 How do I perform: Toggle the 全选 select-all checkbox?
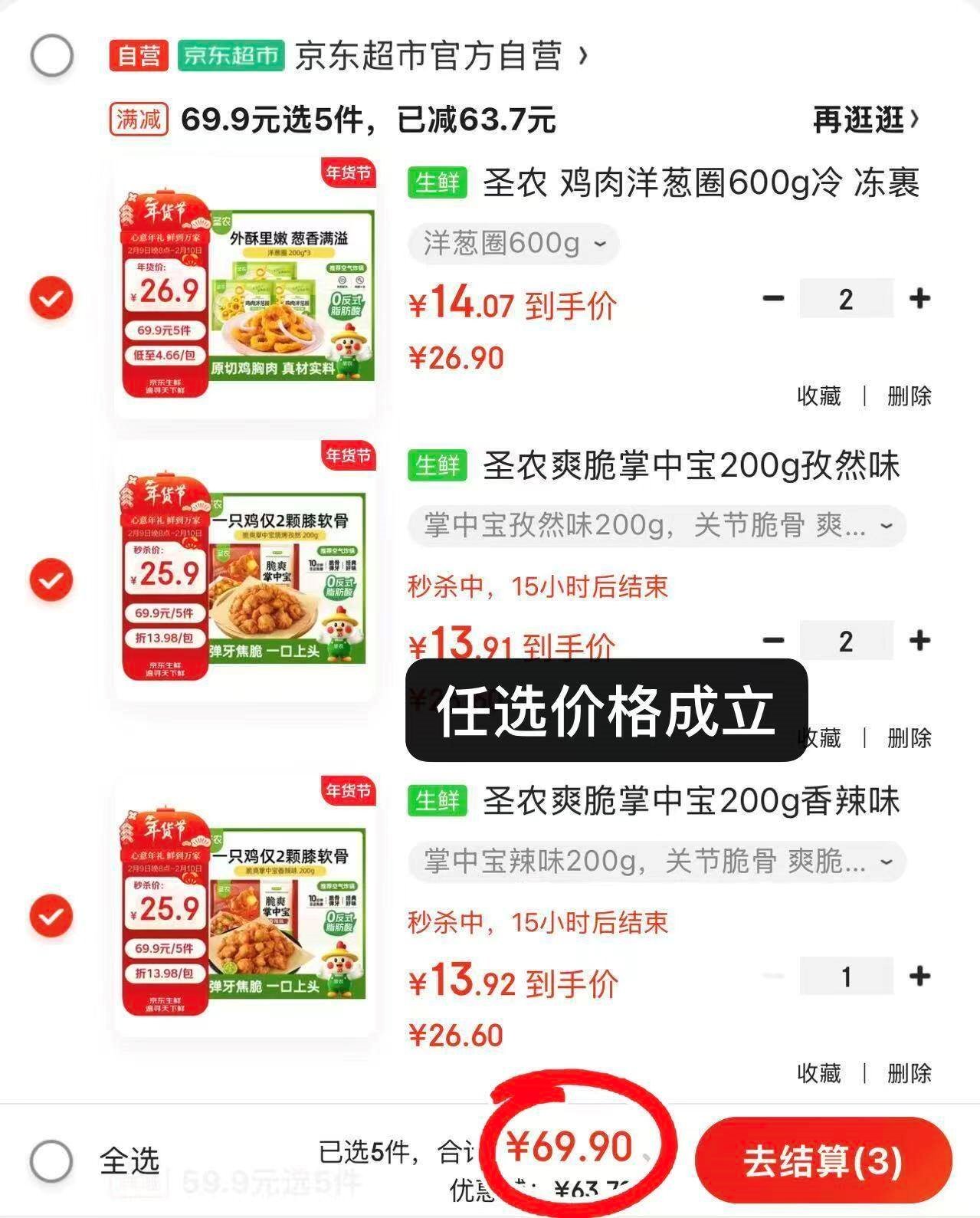click(51, 1161)
